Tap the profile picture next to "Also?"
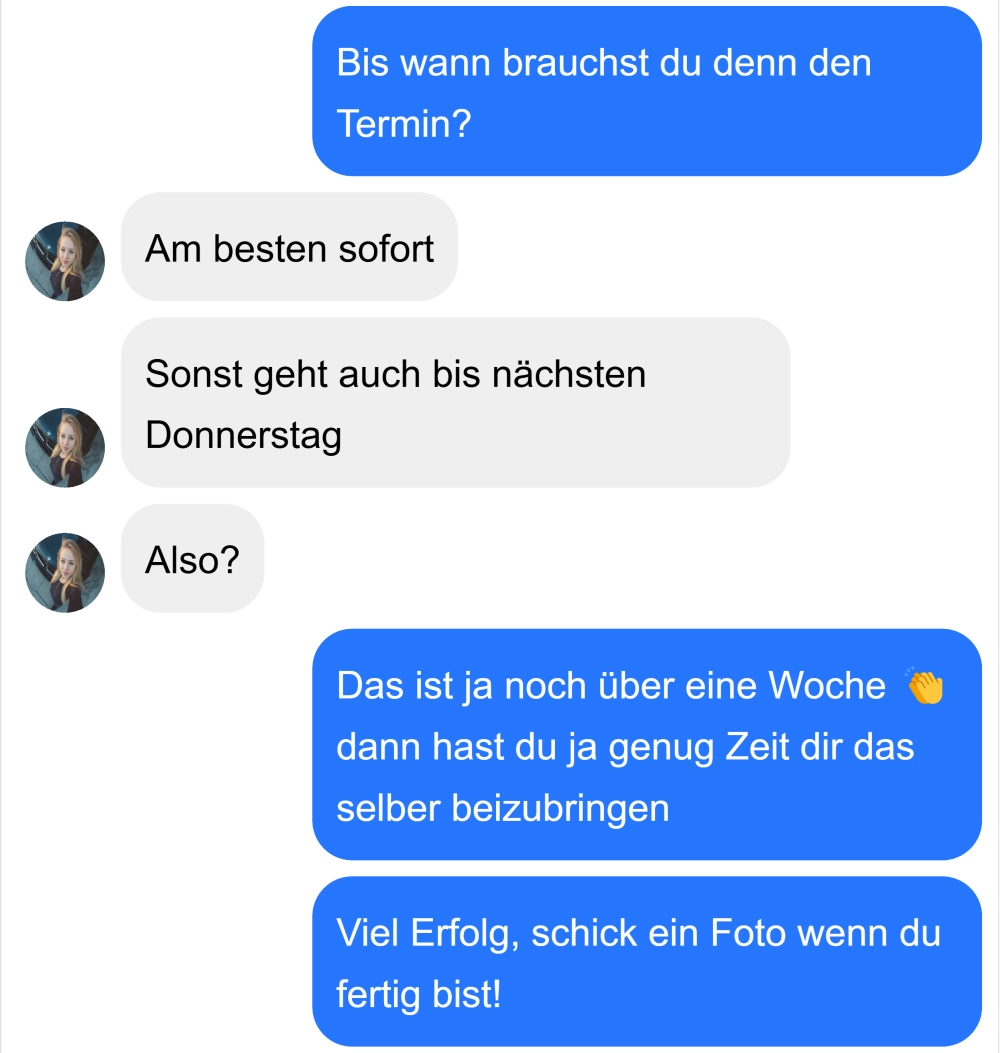This screenshot has width=1000, height=1053. pos(65,572)
